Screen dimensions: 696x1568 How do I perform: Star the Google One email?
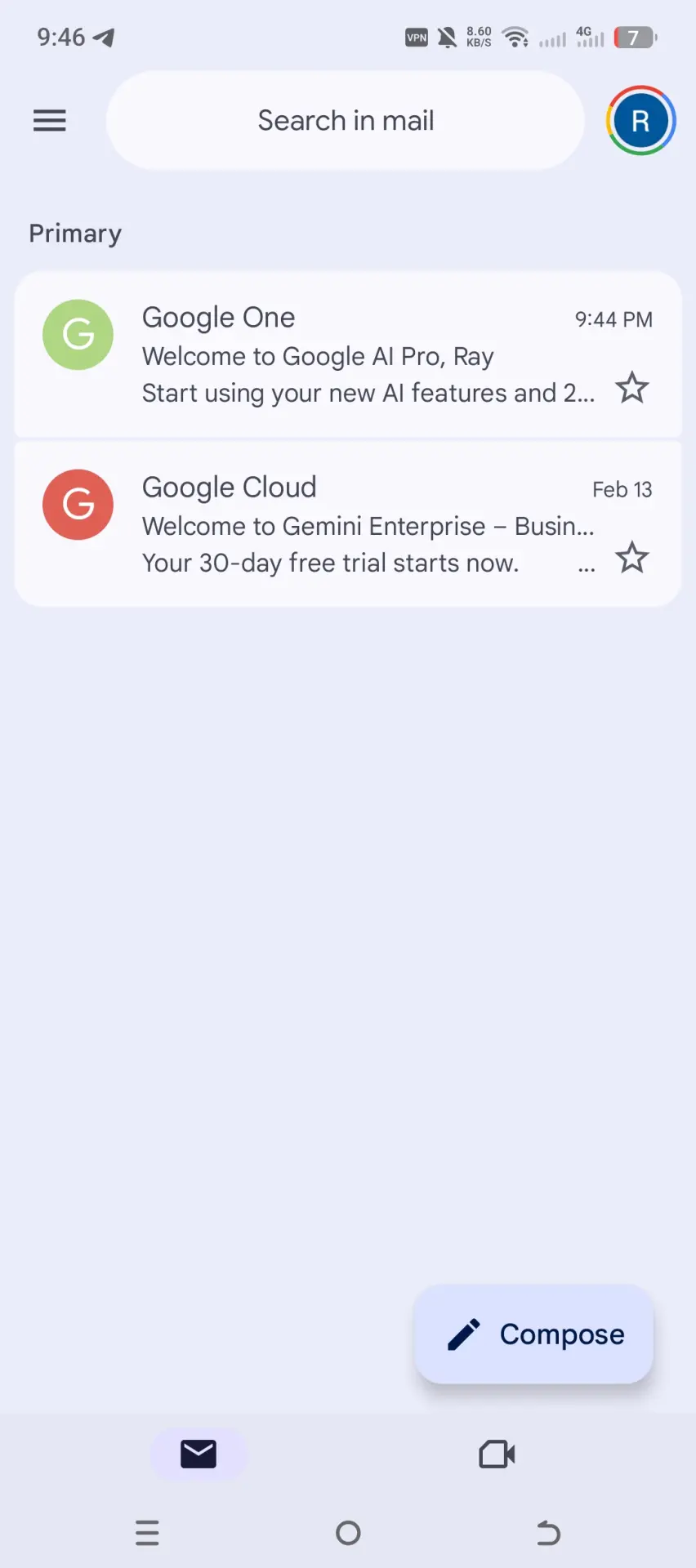632,389
